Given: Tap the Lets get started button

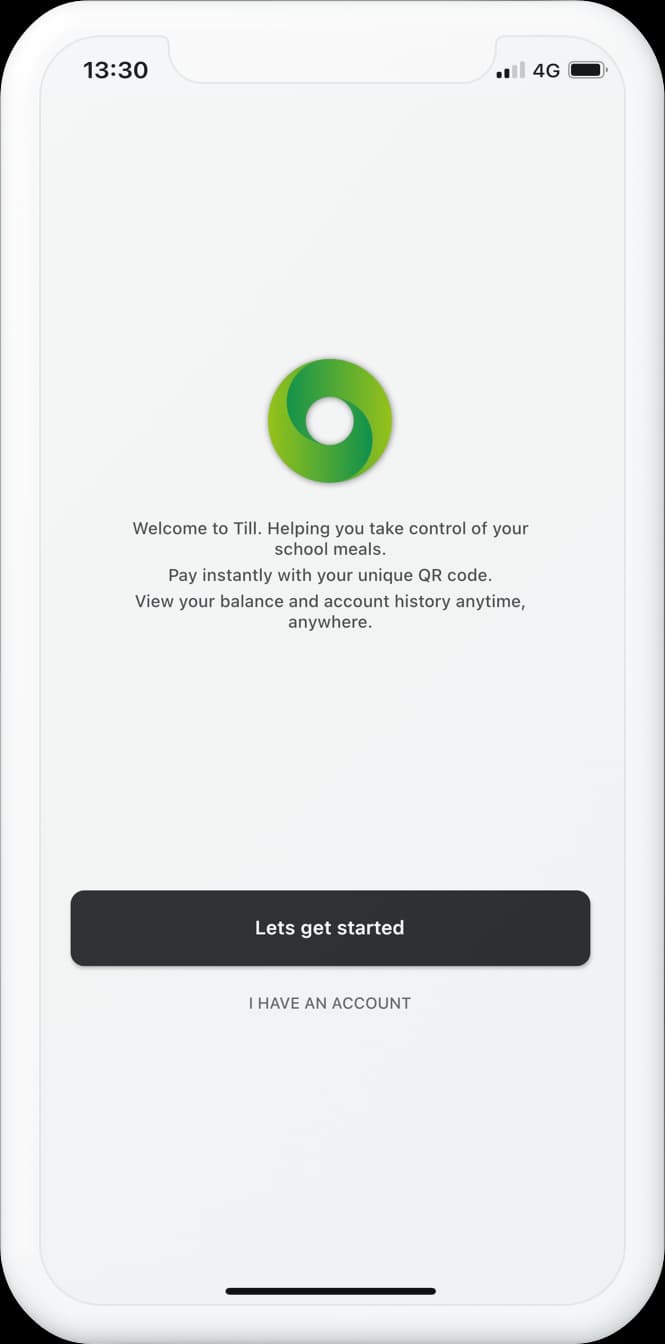Looking at the screenshot, I should (330, 928).
